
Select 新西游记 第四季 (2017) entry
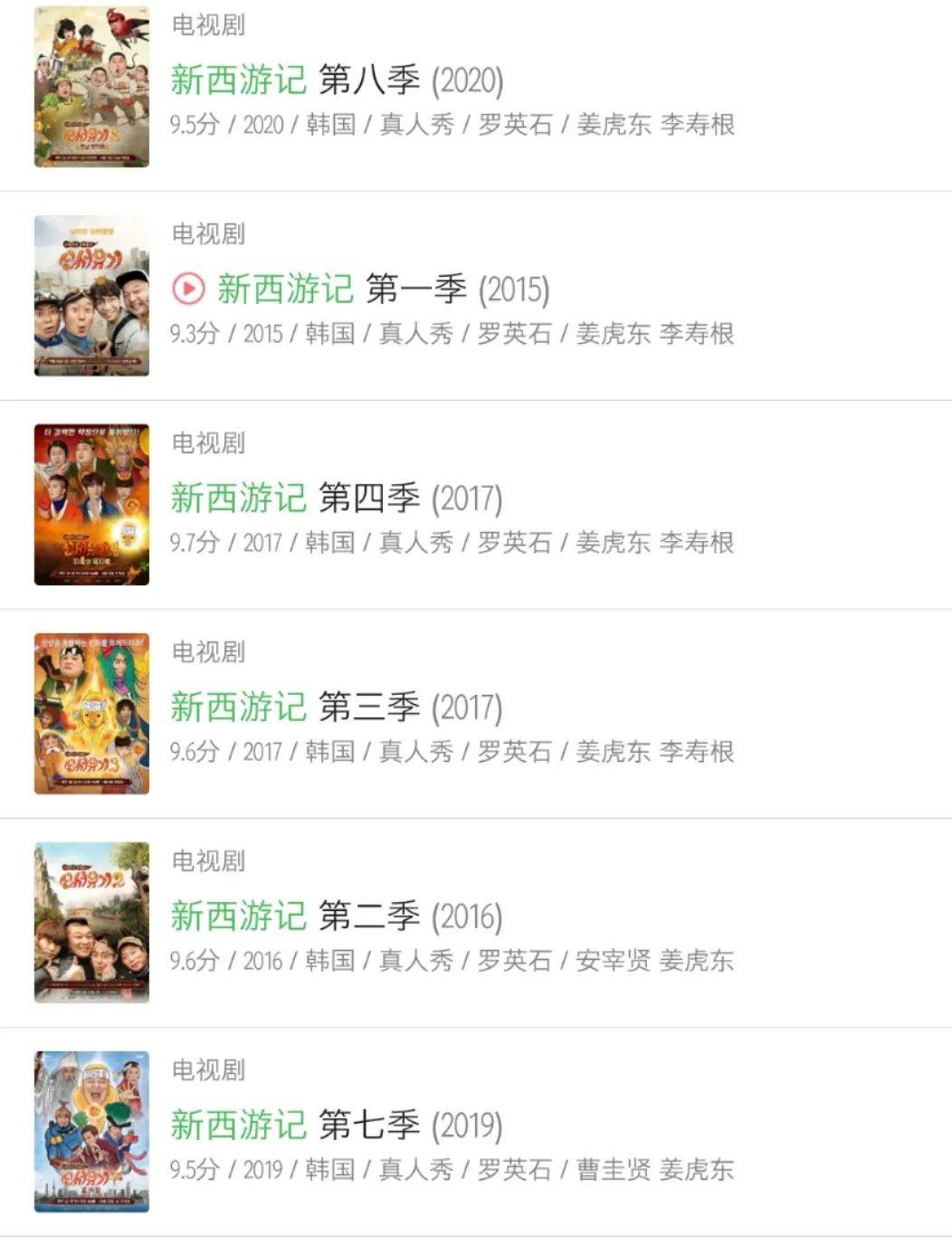point(337,499)
